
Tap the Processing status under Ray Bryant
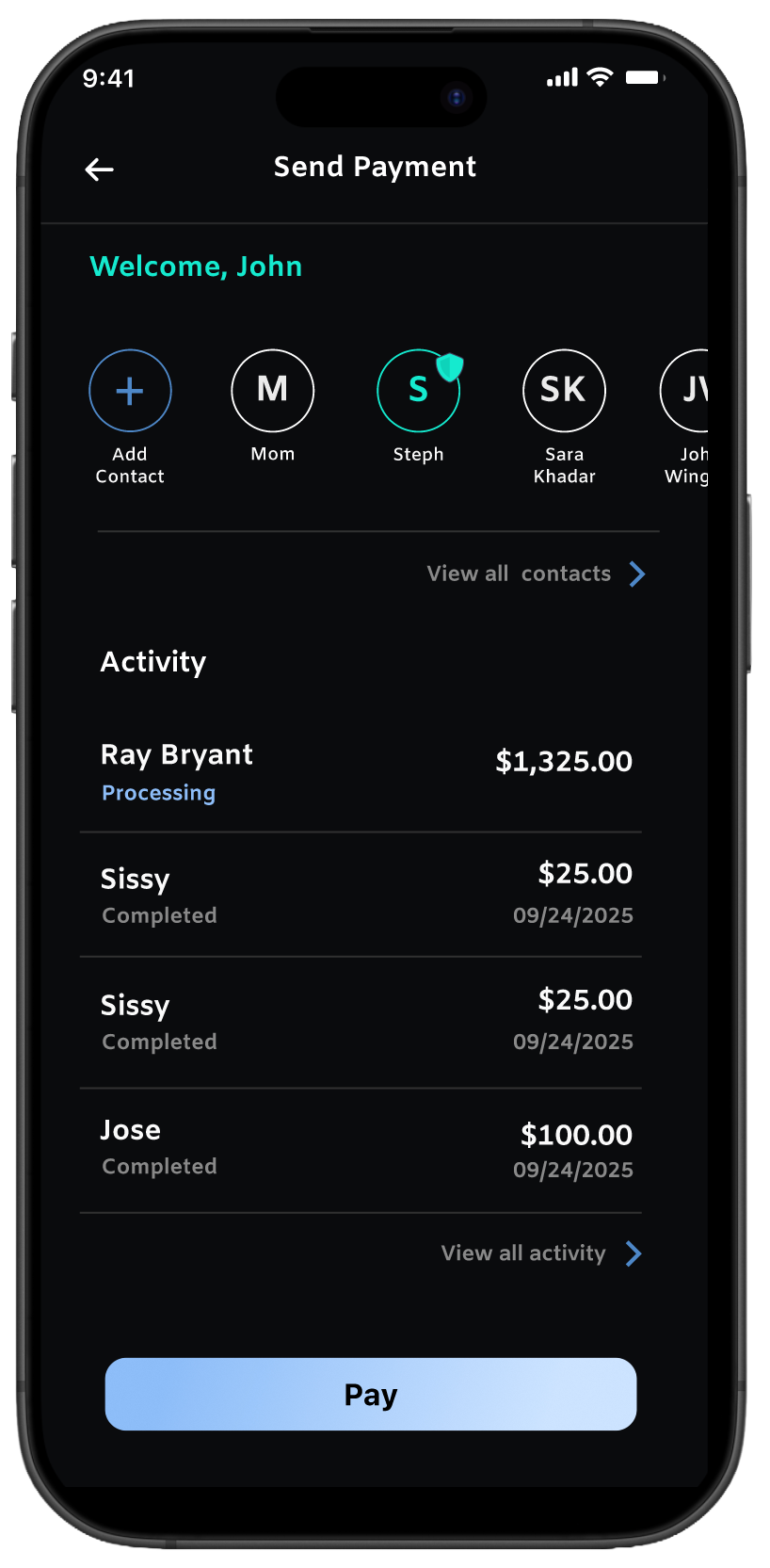pyautogui.click(x=158, y=793)
